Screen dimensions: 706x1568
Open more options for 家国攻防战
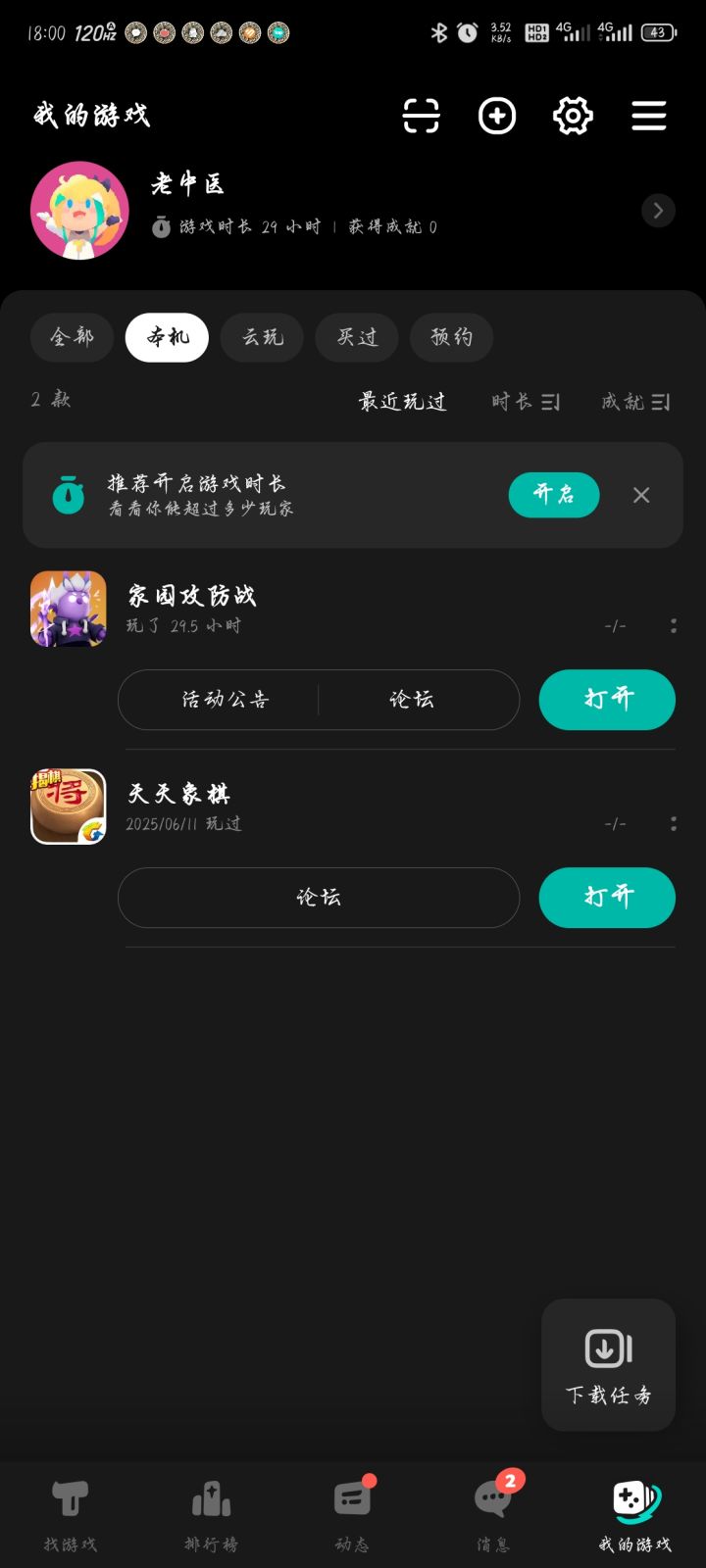[674, 625]
